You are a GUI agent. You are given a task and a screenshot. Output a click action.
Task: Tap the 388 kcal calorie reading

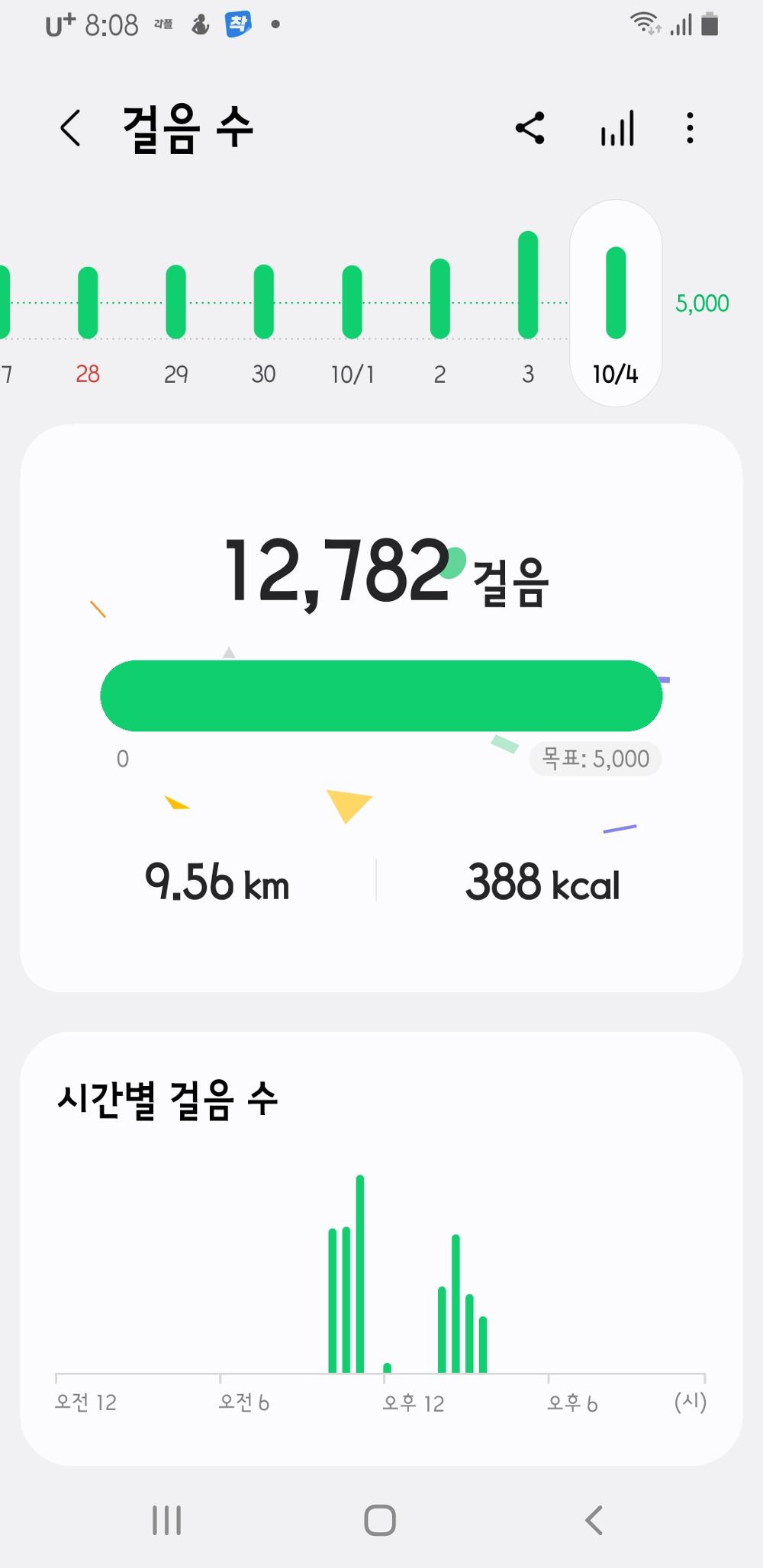543,883
